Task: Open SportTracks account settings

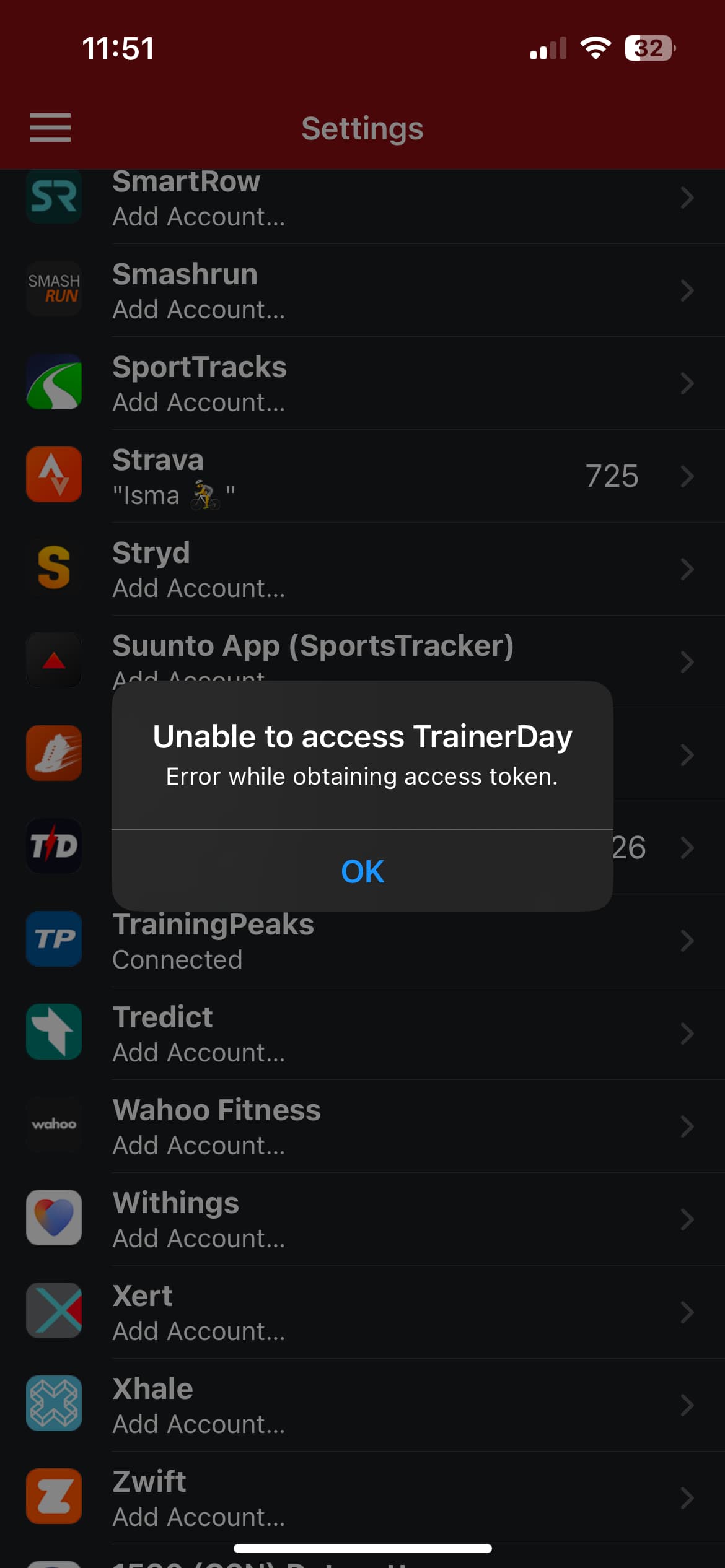Action: (x=362, y=383)
